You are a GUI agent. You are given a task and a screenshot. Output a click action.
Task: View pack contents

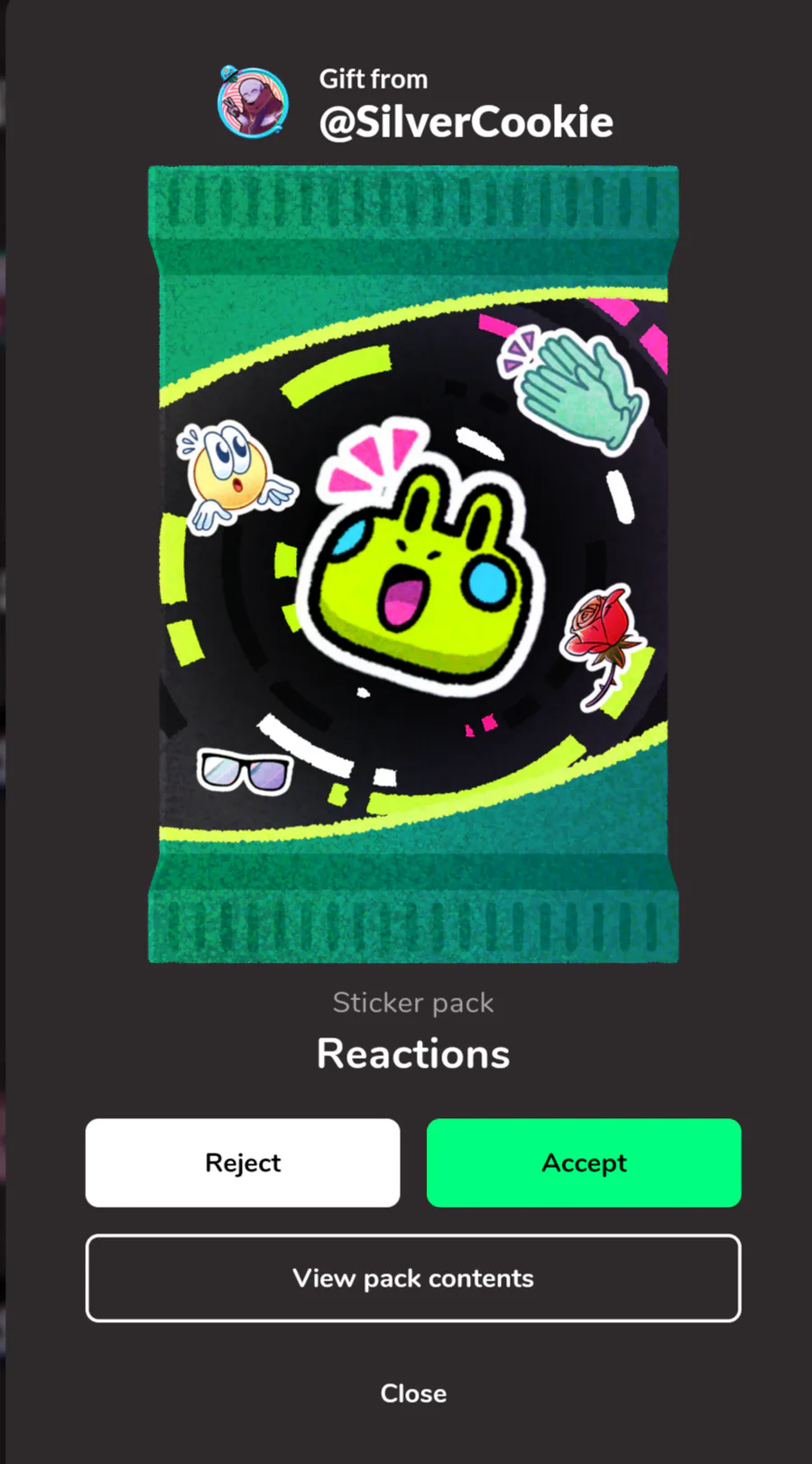tap(413, 1278)
